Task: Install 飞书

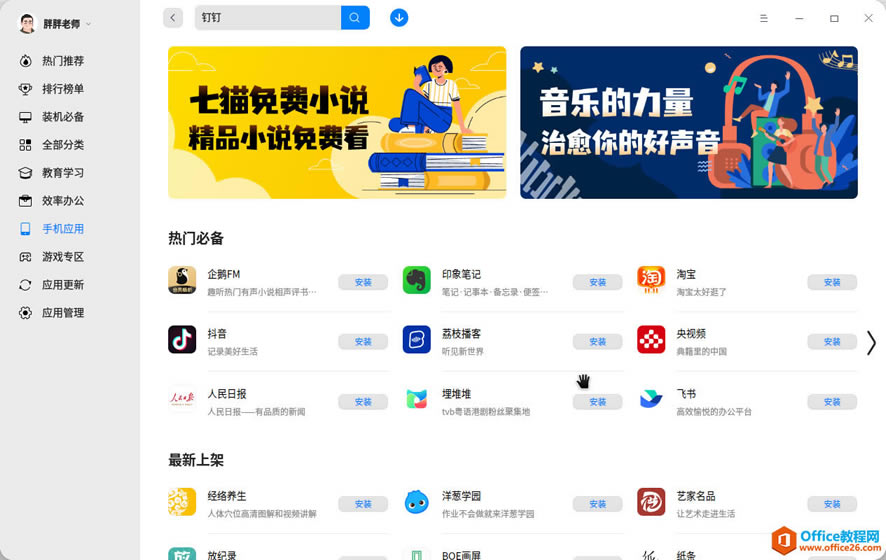Action: click(831, 401)
